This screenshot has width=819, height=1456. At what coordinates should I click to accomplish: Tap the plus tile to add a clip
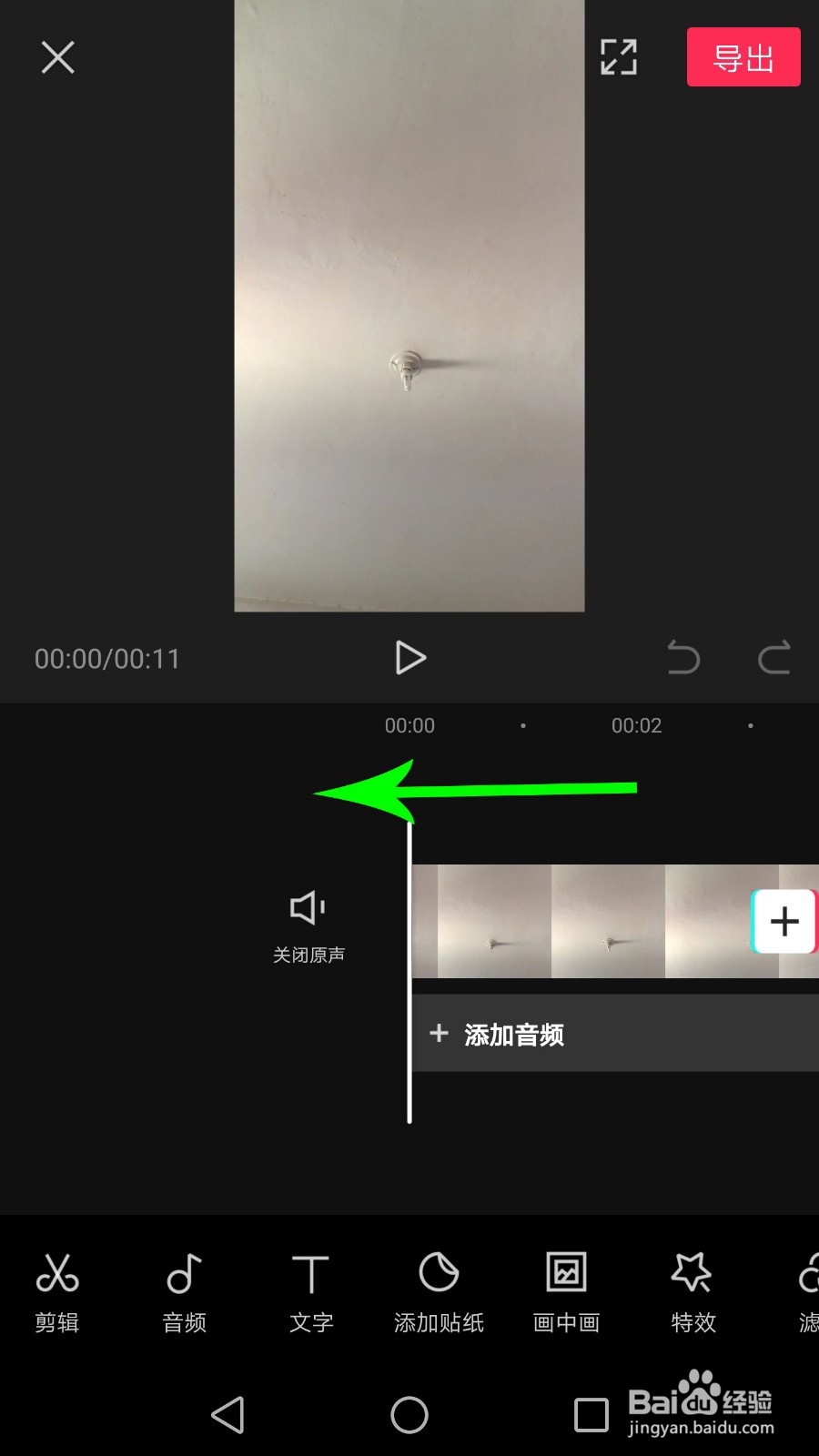click(x=784, y=922)
